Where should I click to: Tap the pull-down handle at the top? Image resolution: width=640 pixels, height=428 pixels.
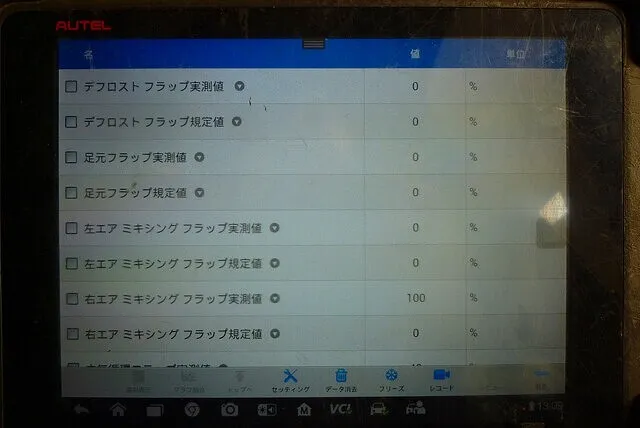click(x=314, y=44)
